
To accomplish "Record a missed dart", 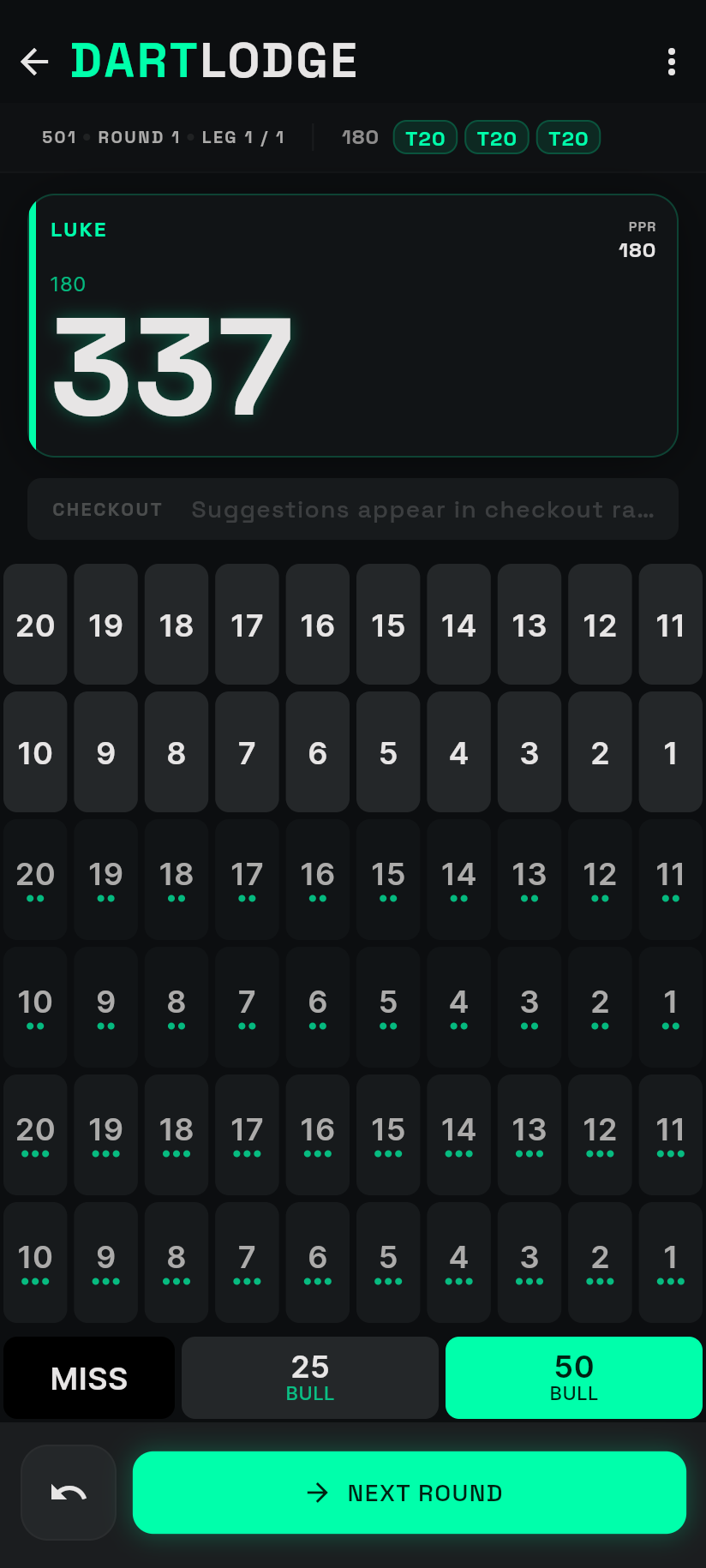I will [89, 1378].
